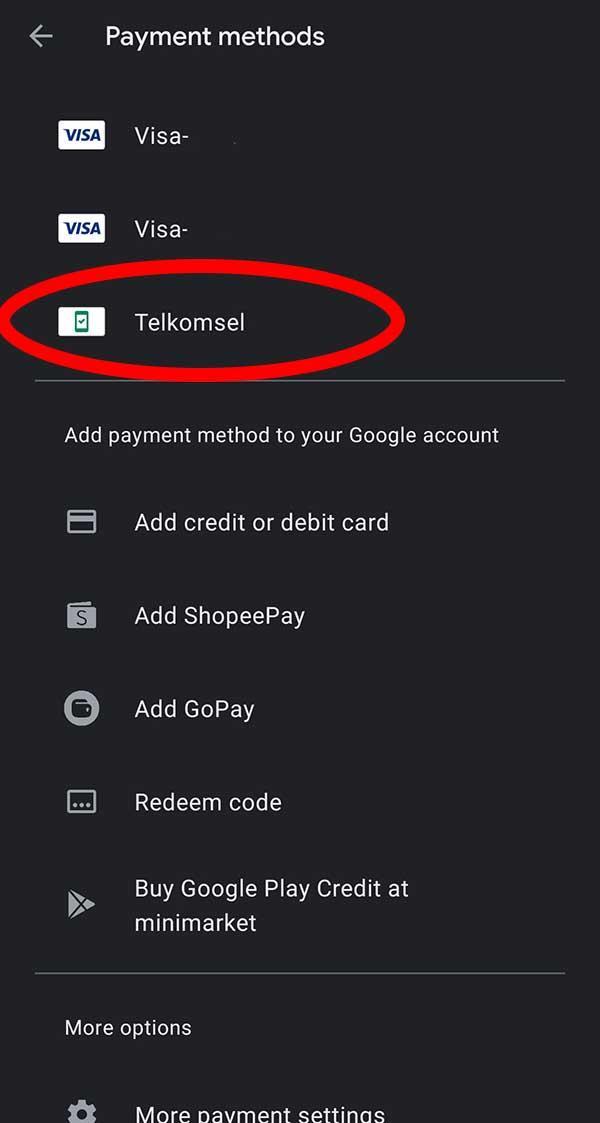The width and height of the screenshot is (600, 1123).
Task: Go back from Payment methods
Action: pyautogui.click(x=41, y=36)
